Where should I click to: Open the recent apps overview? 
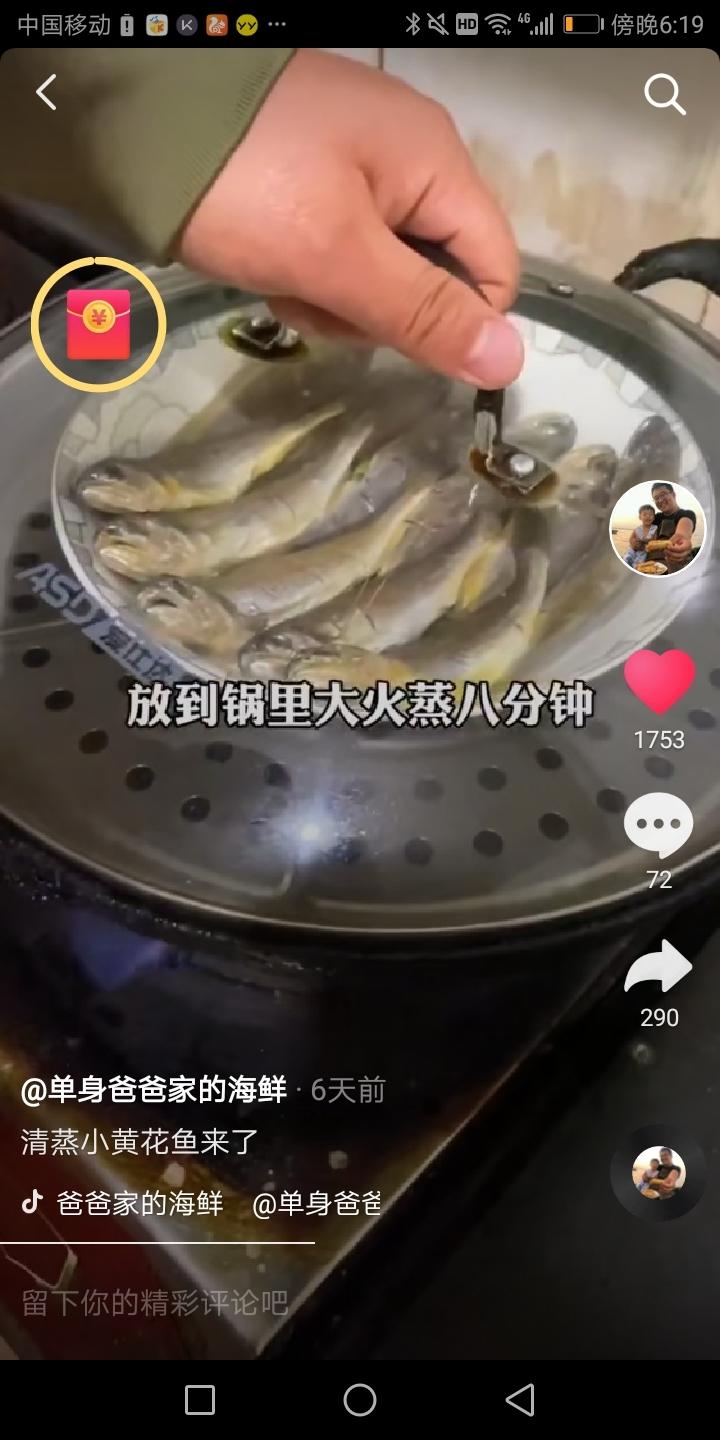click(200, 1400)
